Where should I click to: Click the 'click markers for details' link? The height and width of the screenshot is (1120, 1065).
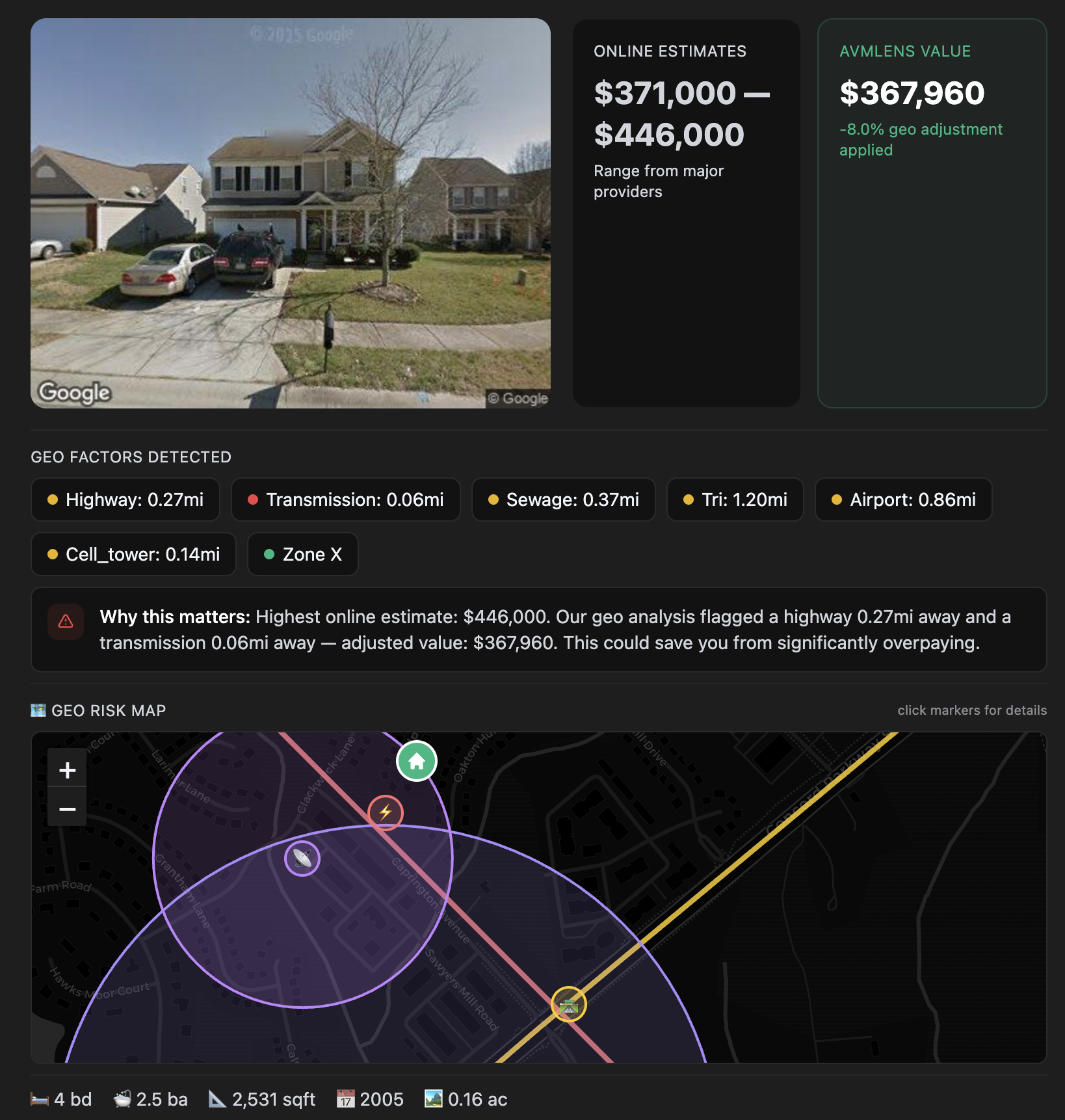[971, 710]
